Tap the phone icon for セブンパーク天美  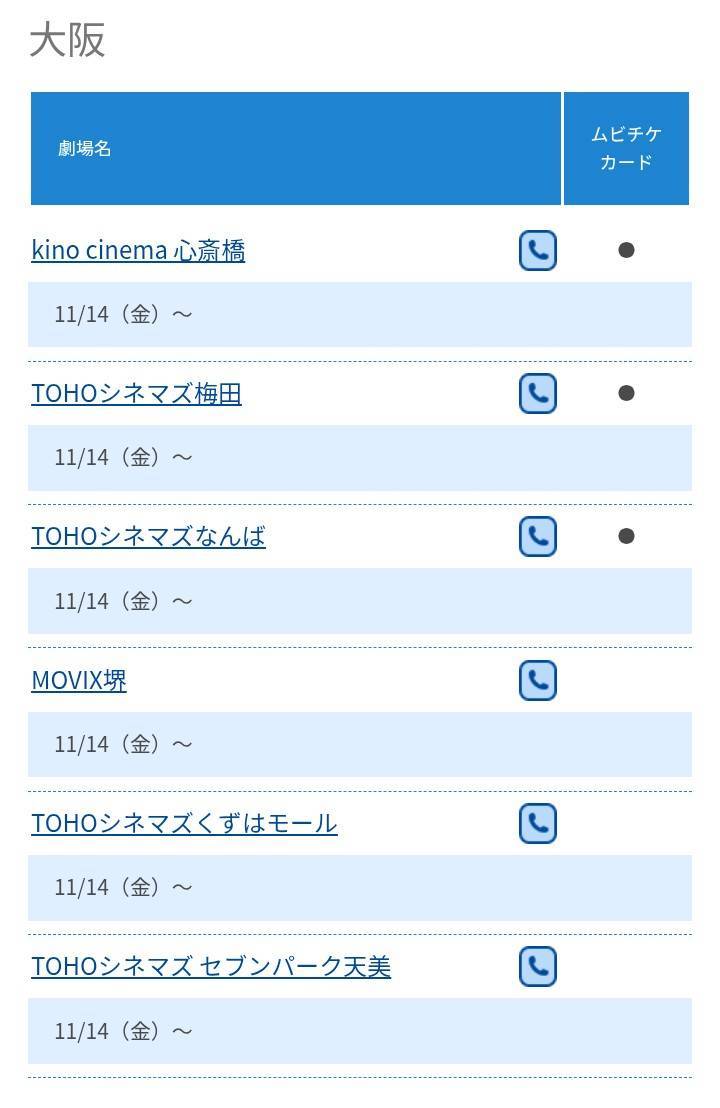click(538, 966)
